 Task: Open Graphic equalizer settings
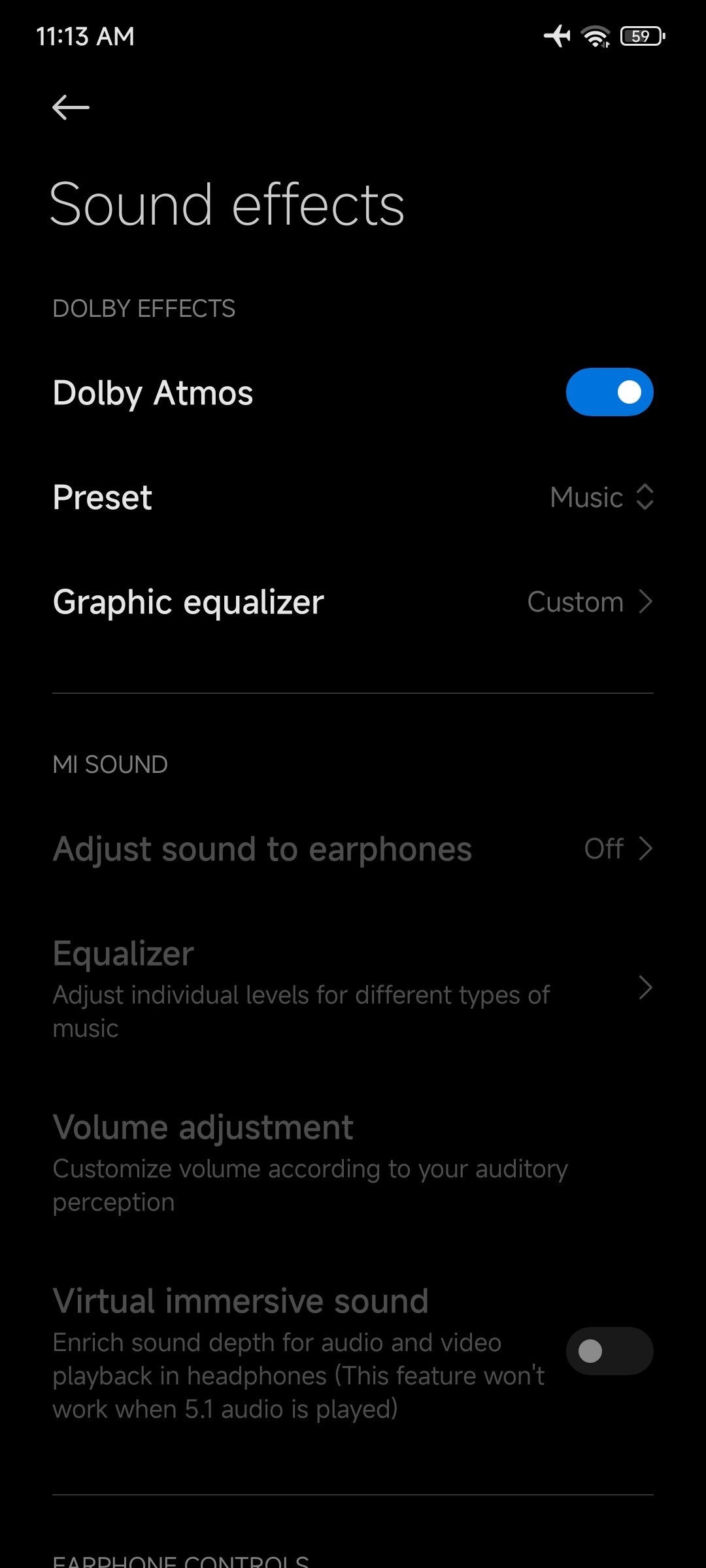pos(353,602)
